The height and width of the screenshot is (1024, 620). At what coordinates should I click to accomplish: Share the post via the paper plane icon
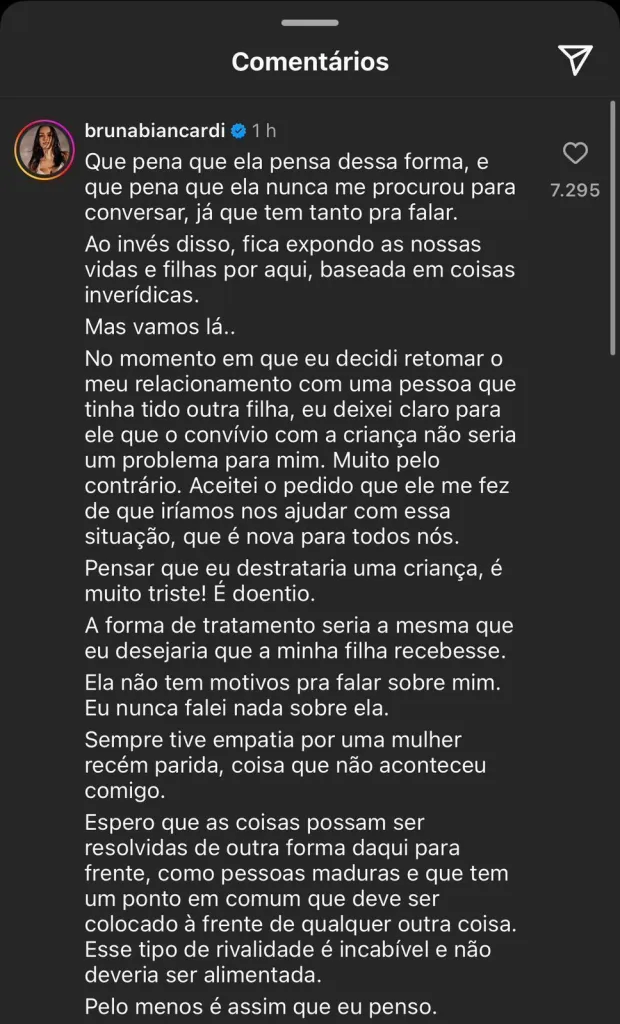coord(575,61)
